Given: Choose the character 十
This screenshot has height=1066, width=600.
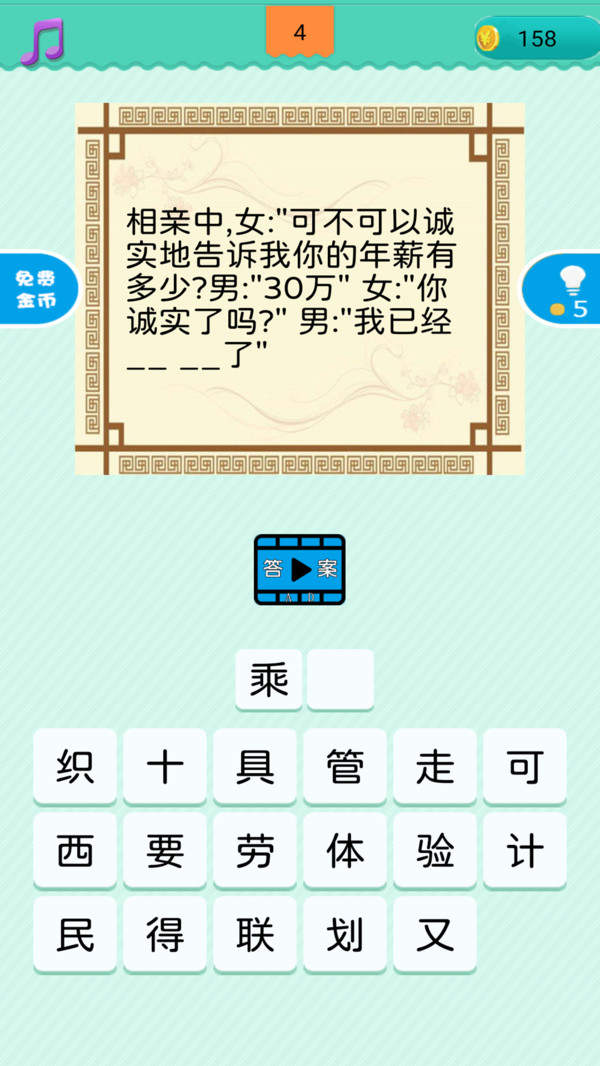Looking at the screenshot, I should coord(165,767).
